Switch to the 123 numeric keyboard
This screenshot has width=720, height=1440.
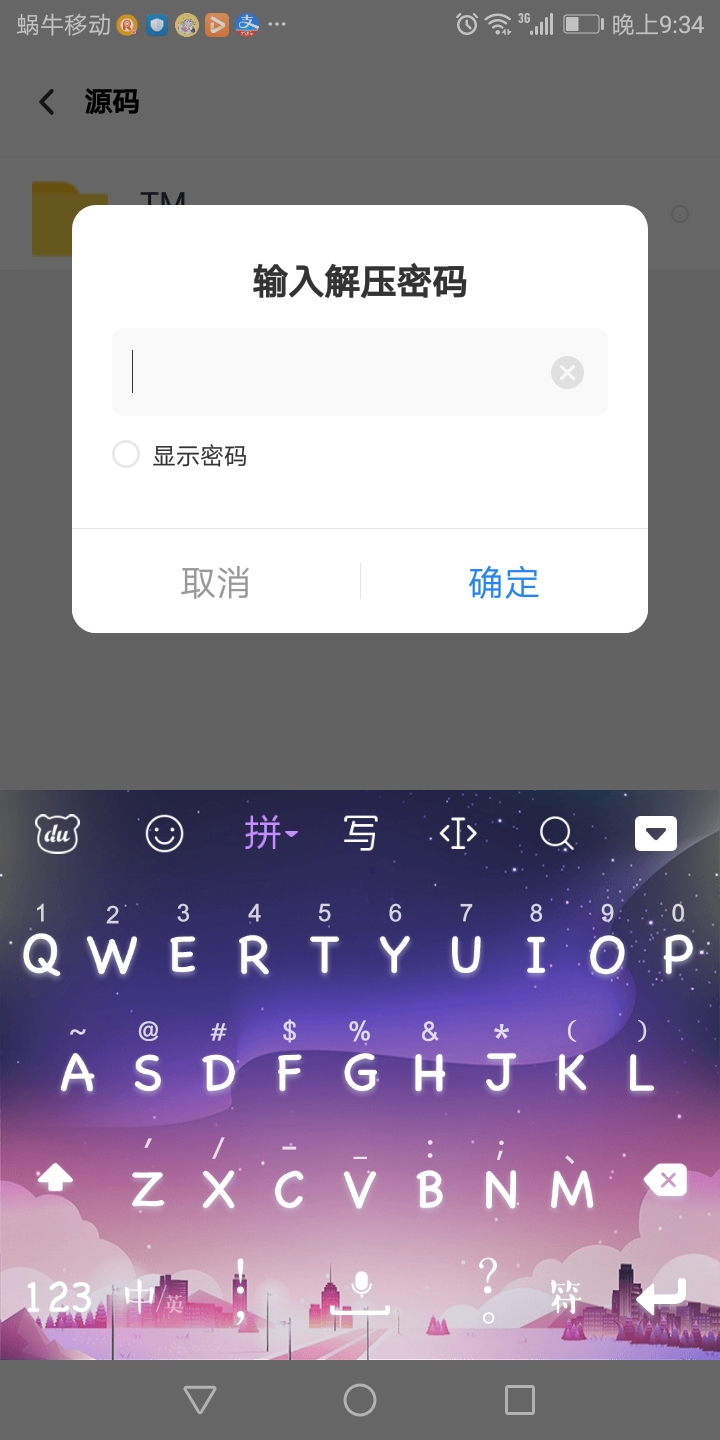point(58,1298)
